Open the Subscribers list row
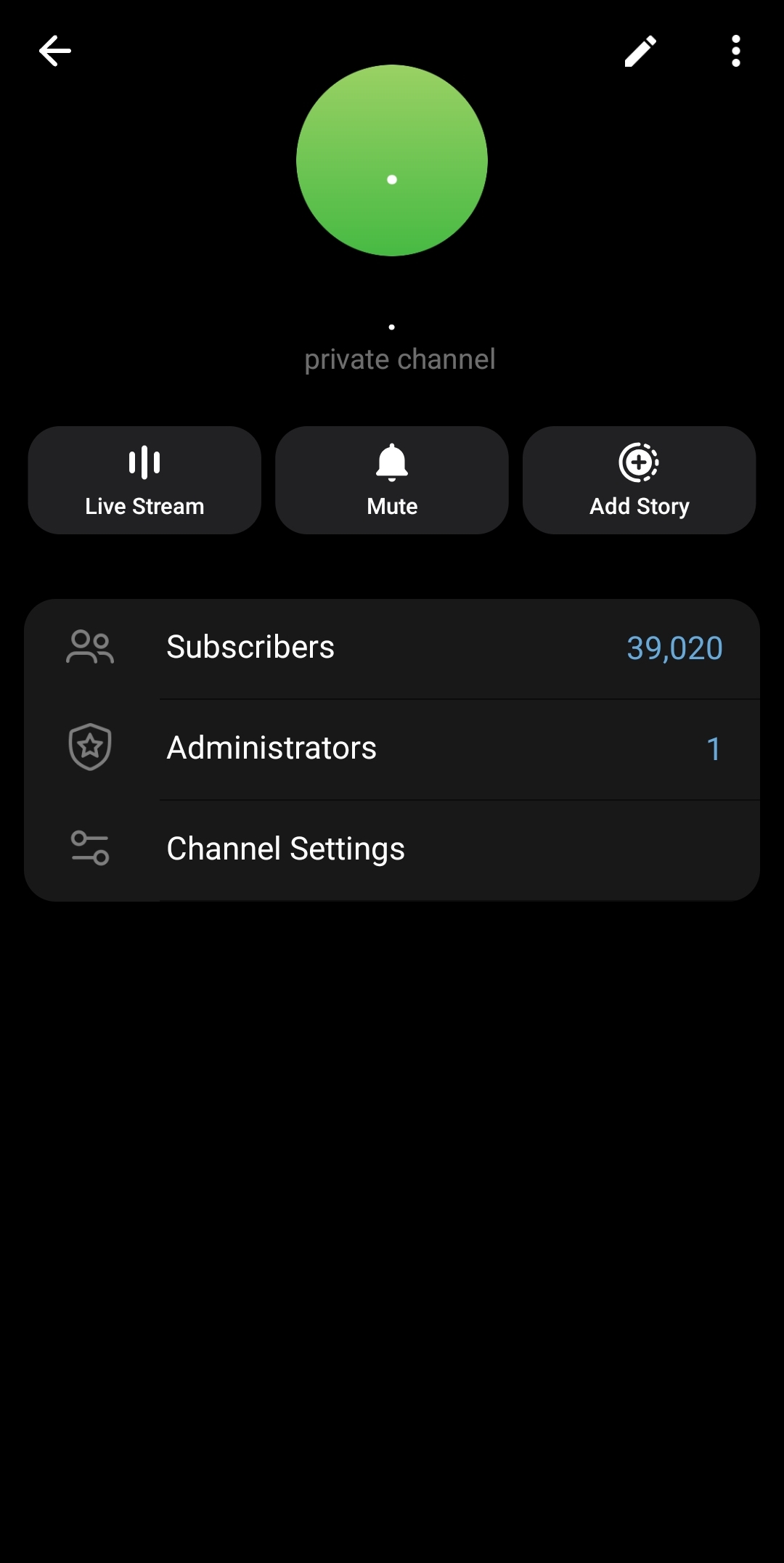Screen dimensions: 784x1563 392,646
